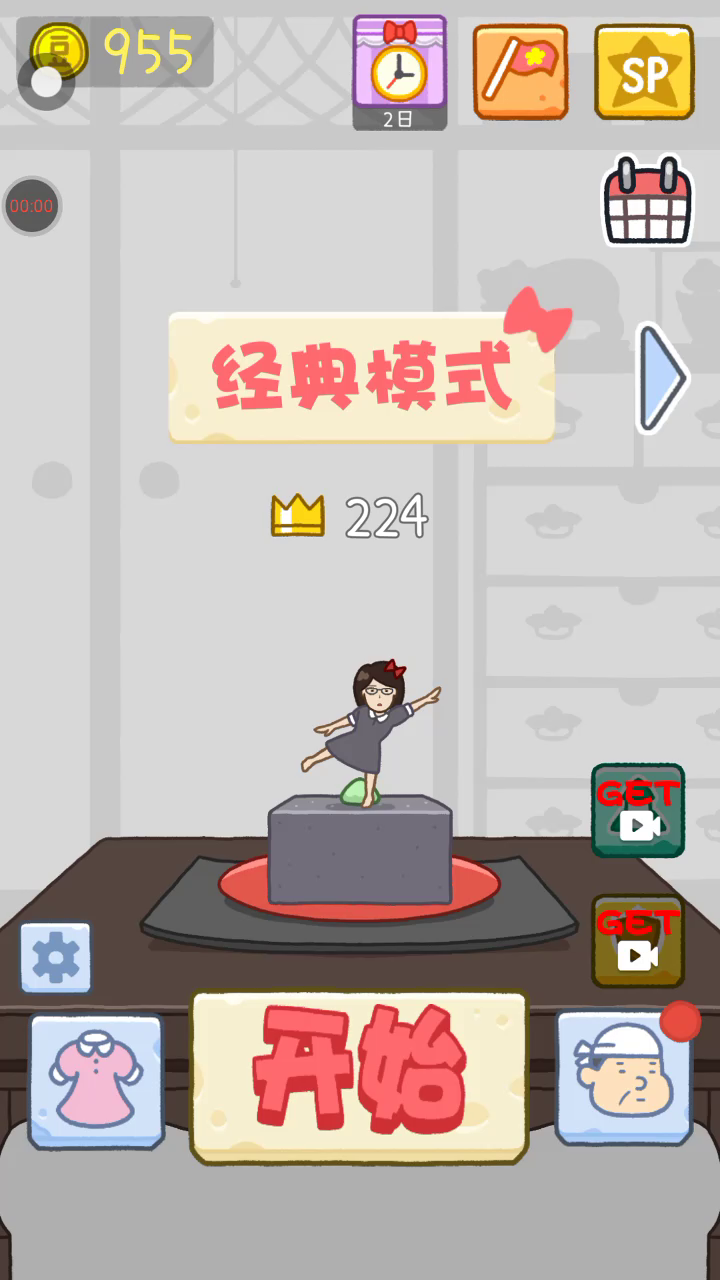The image size is (720, 1280).
Task: Open the calendar check-in icon
Action: tap(648, 202)
